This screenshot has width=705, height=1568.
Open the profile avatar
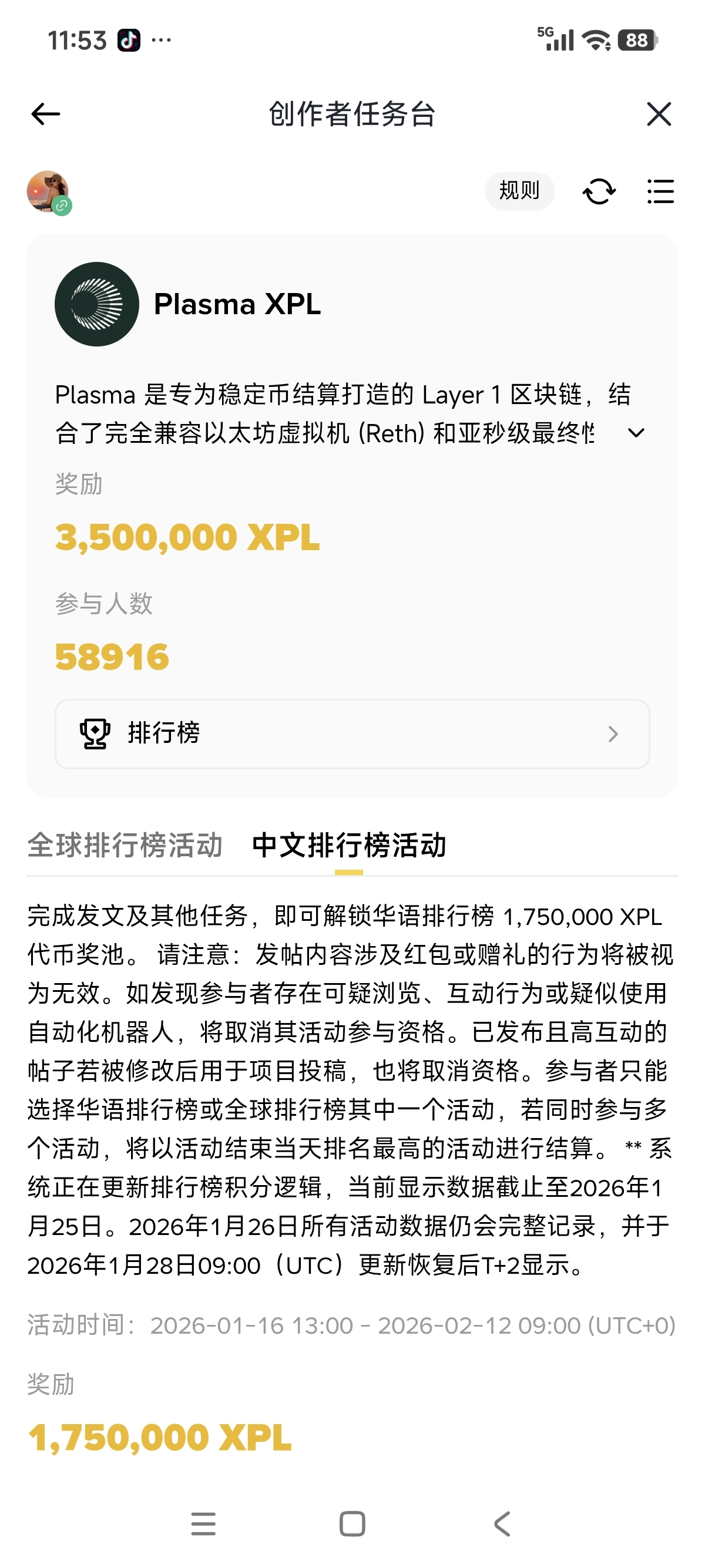(x=48, y=191)
